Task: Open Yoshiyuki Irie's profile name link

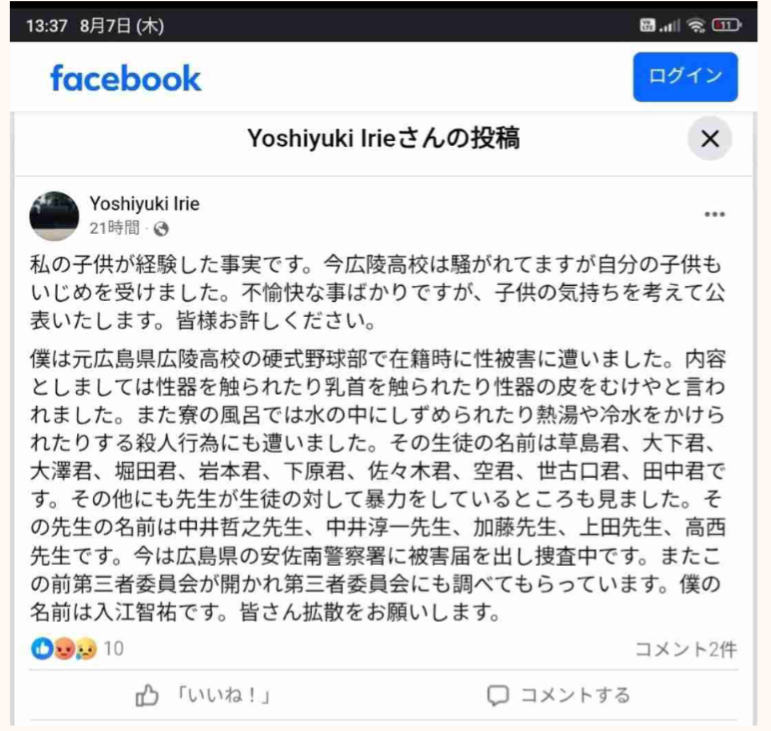Action: [x=144, y=204]
